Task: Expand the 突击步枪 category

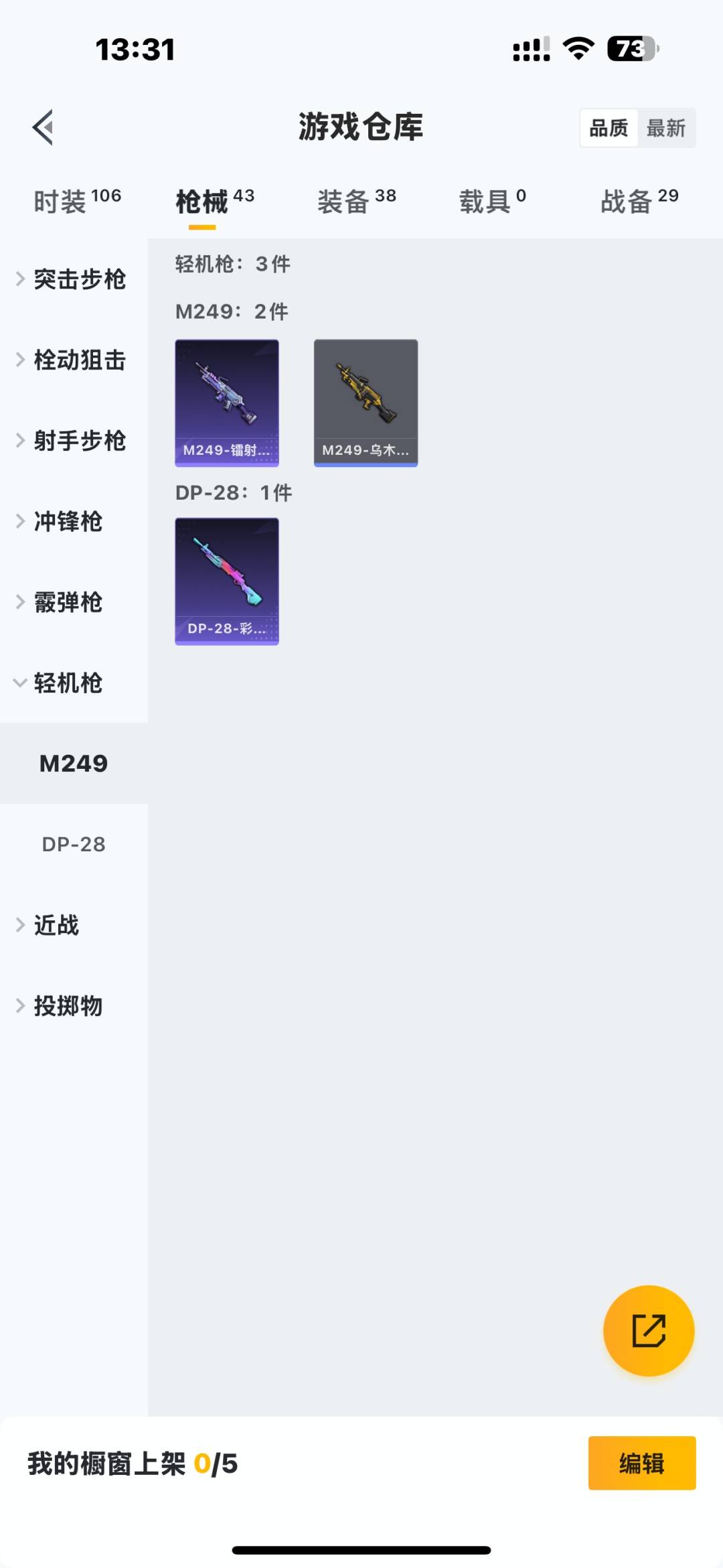Action: (74, 280)
